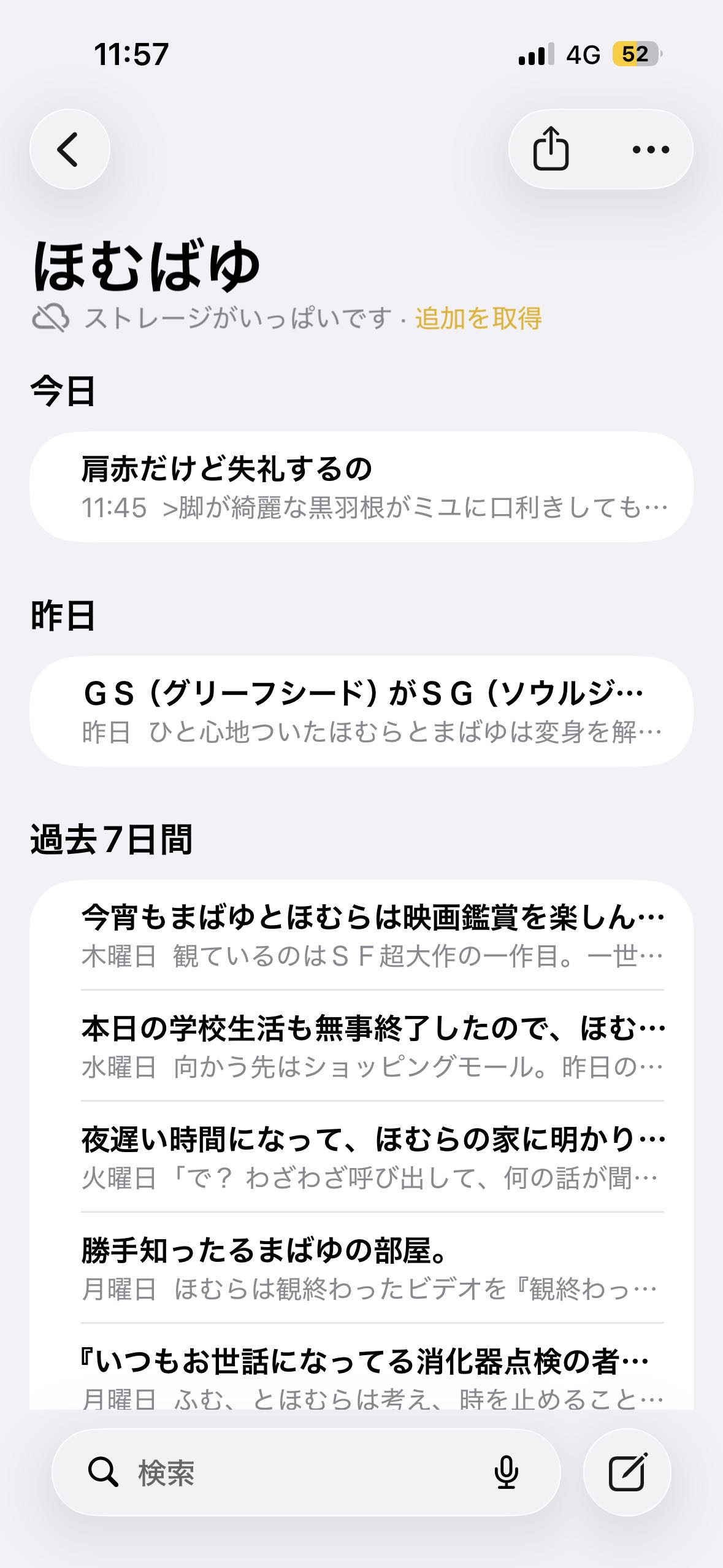Screen dimensions: 723x1568
Task: Open the three-dot more options menu
Action: pyautogui.click(x=651, y=149)
